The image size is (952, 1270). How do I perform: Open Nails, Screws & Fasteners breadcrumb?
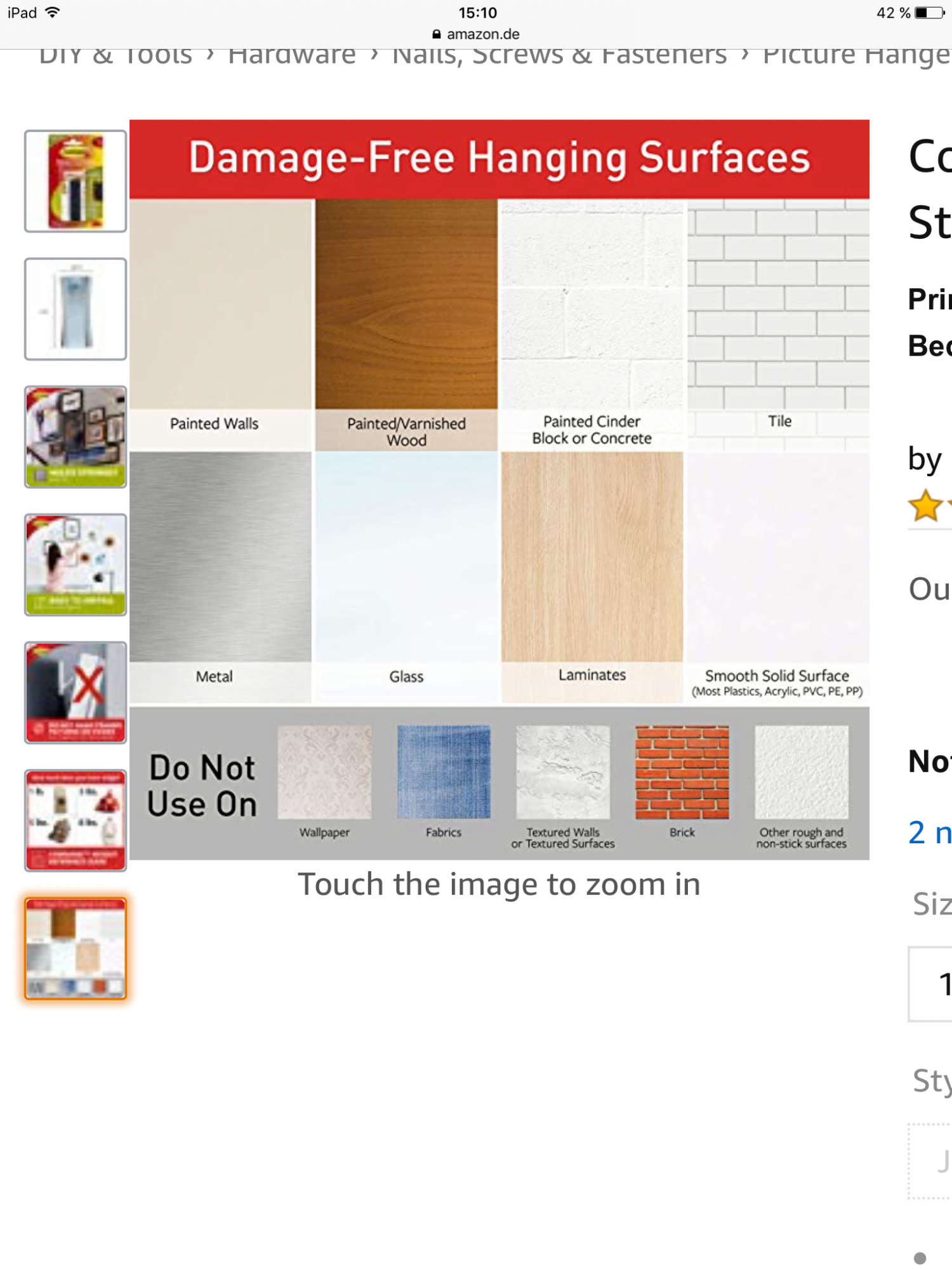point(559,57)
